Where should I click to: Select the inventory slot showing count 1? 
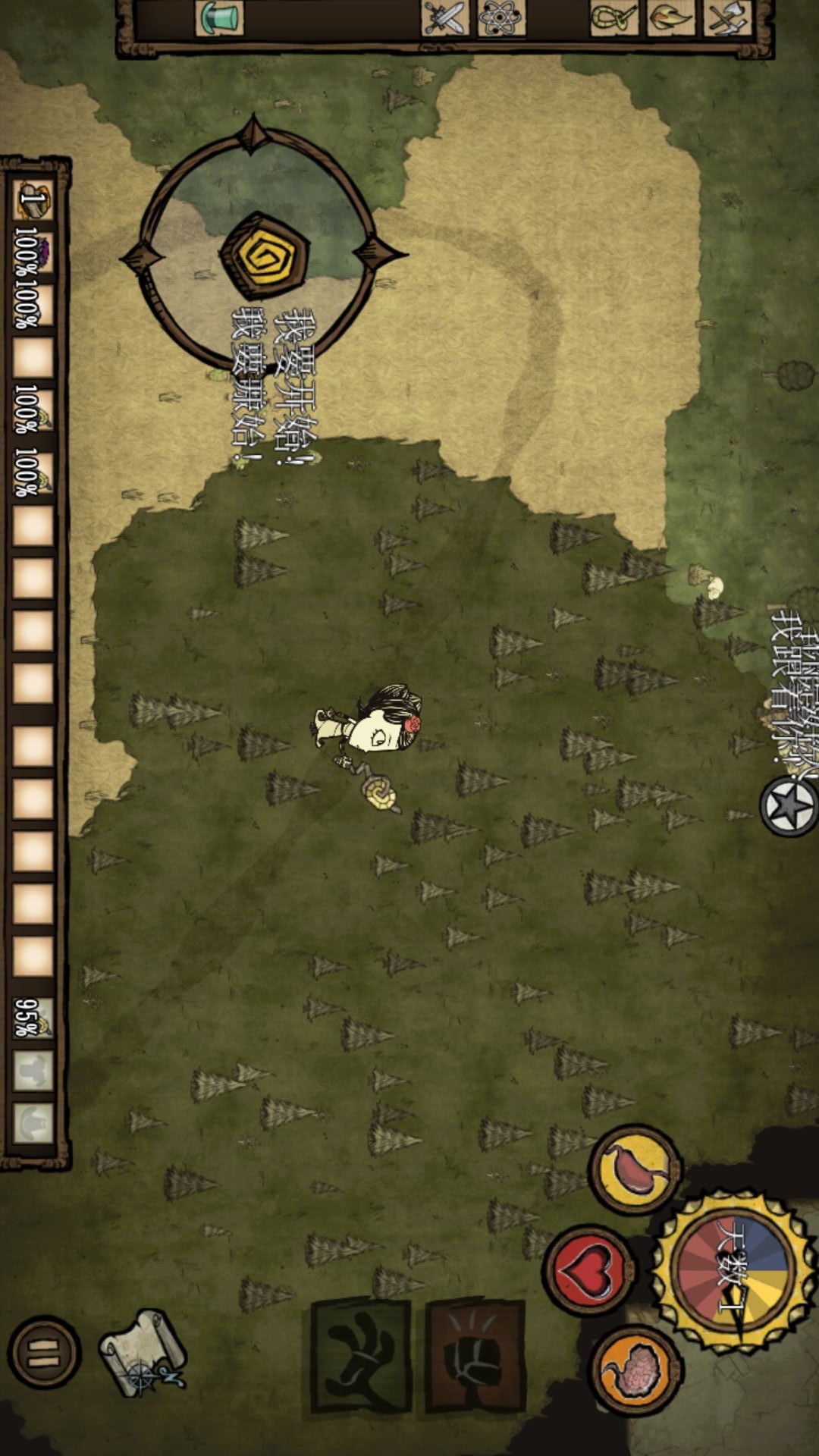point(33,201)
